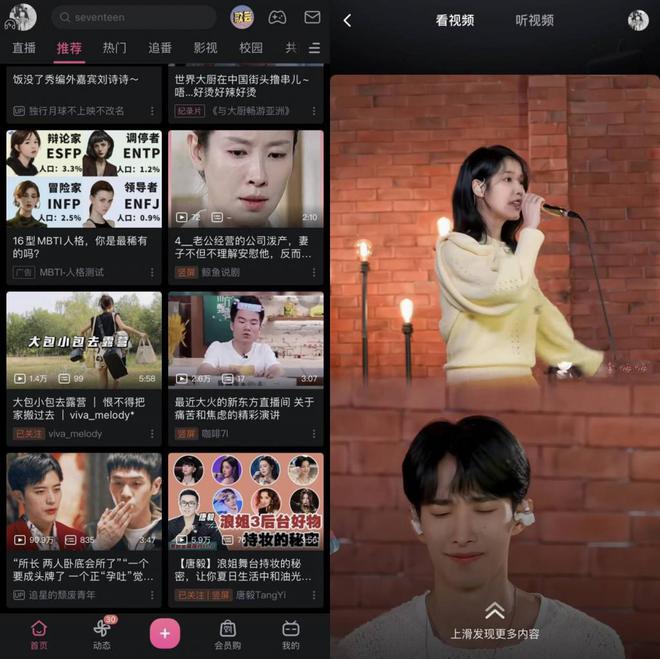The height and width of the screenshot is (659, 660).
Task: Switch to 听视频 mode
Action: point(534,20)
